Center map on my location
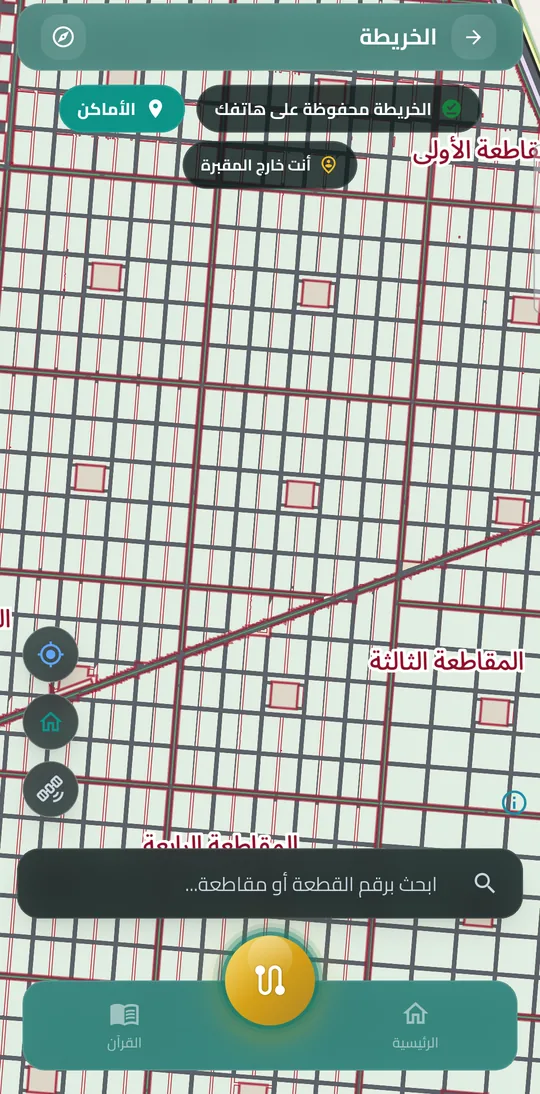This screenshot has height=1094, width=540. tap(50, 654)
